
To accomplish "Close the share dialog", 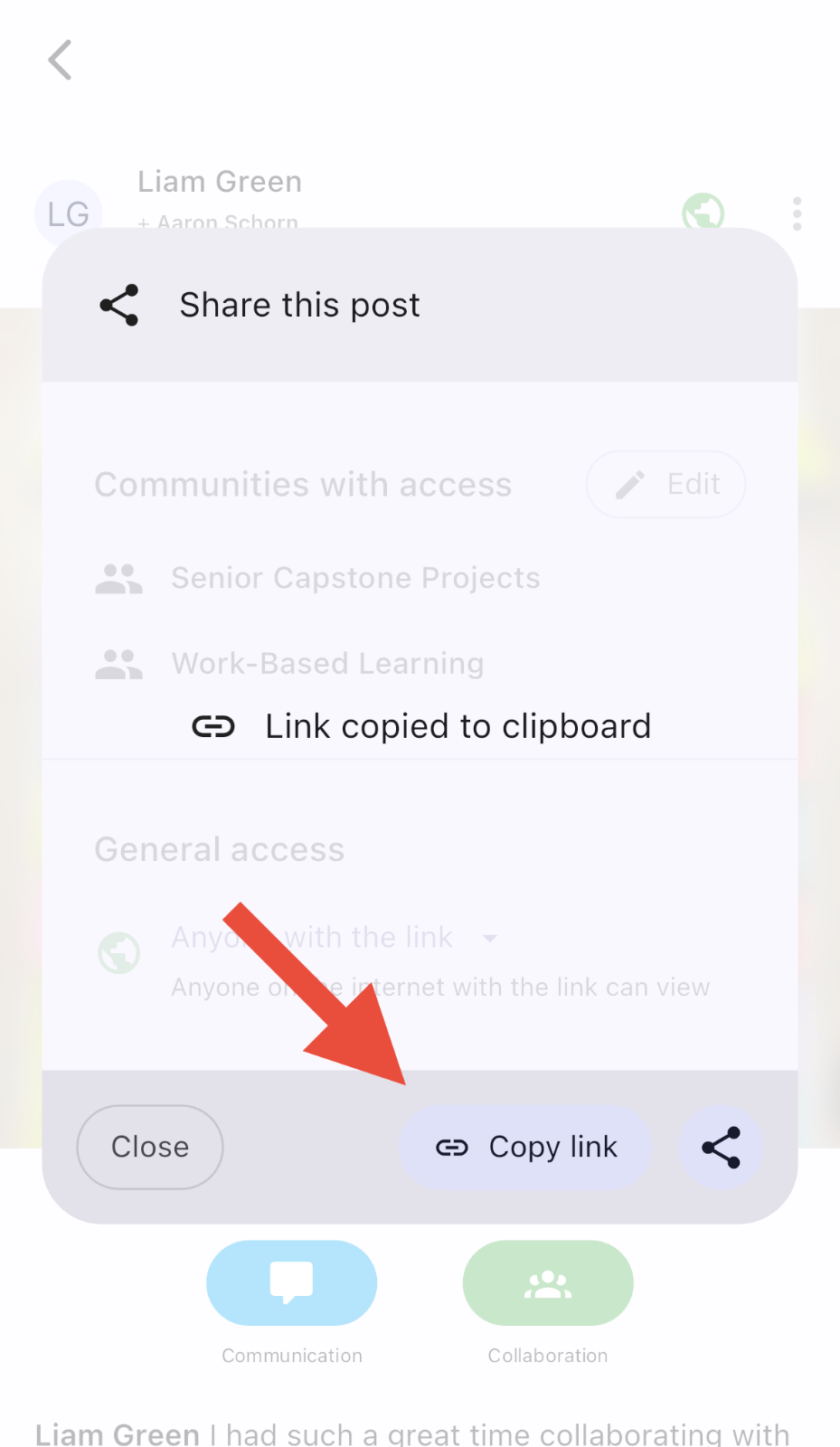I will coord(150,1147).
